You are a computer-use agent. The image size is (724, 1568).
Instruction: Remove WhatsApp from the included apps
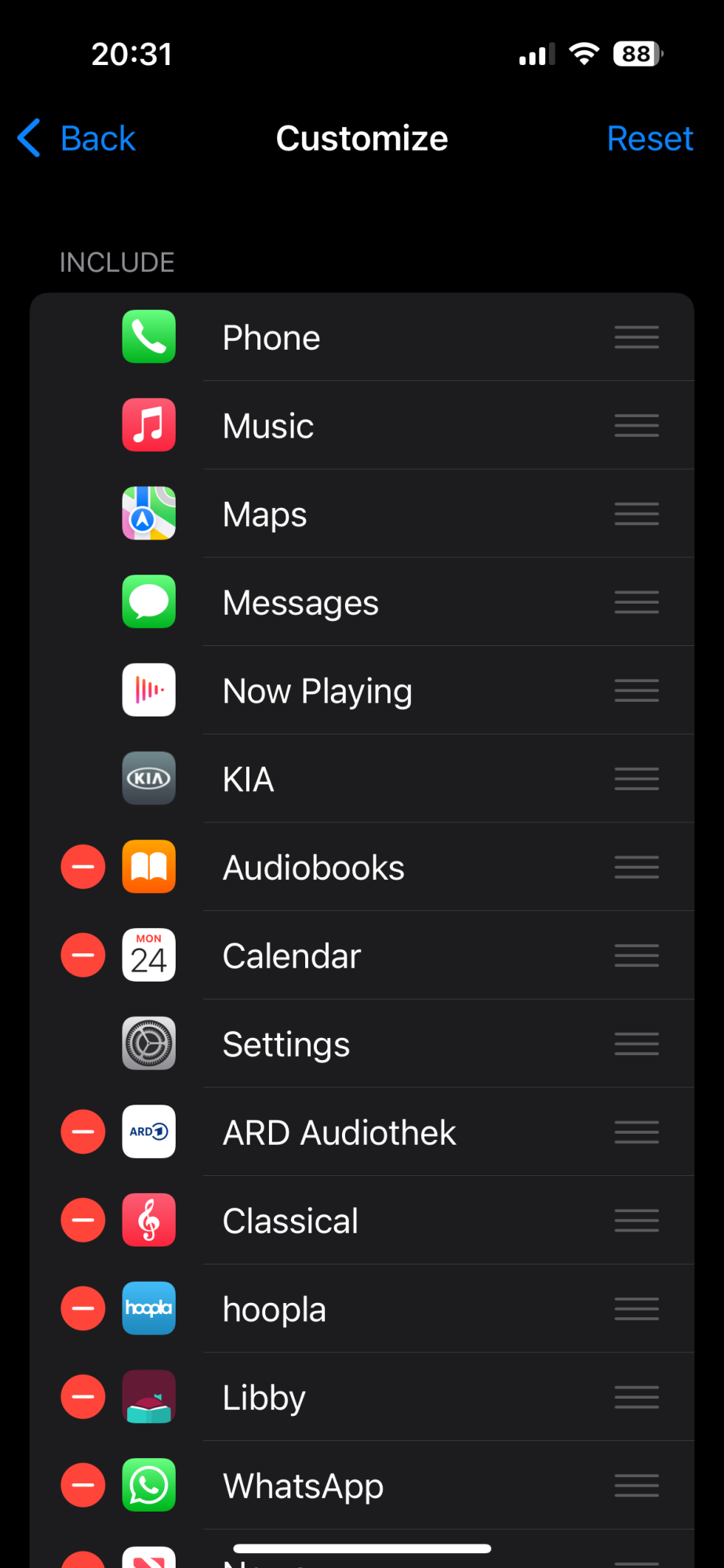(83, 1485)
